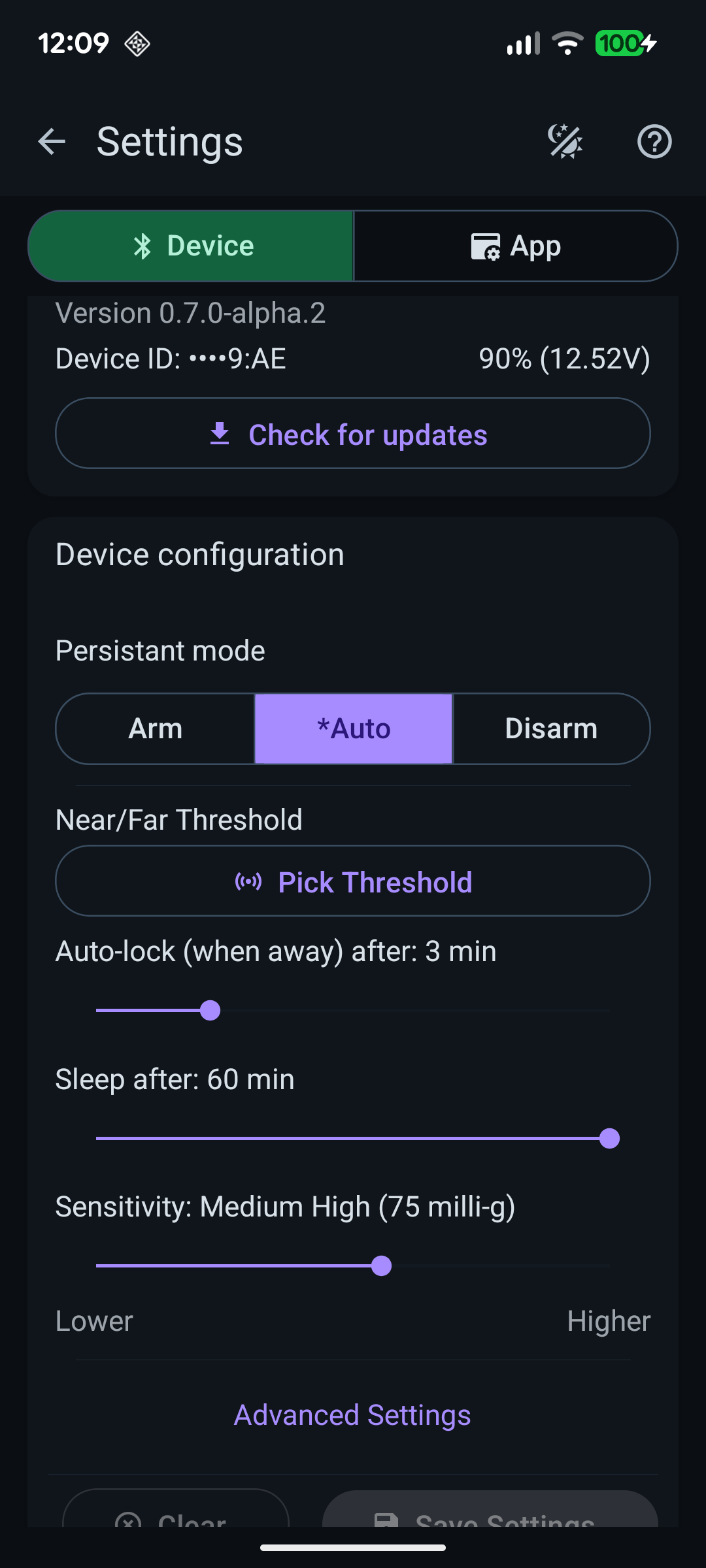Switch to the App tab
Image resolution: width=706 pixels, height=1568 pixels.
[x=515, y=246]
